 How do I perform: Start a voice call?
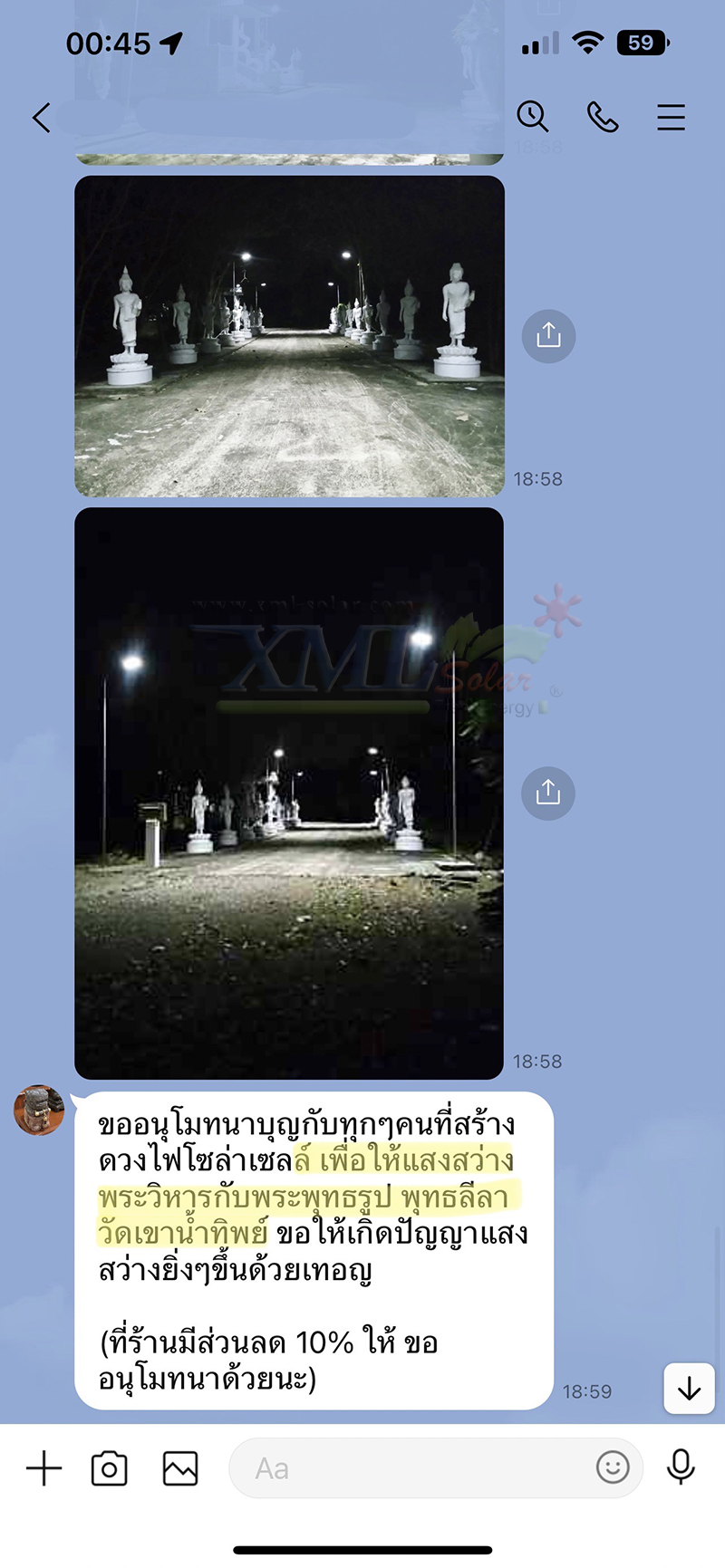tap(603, 117)
